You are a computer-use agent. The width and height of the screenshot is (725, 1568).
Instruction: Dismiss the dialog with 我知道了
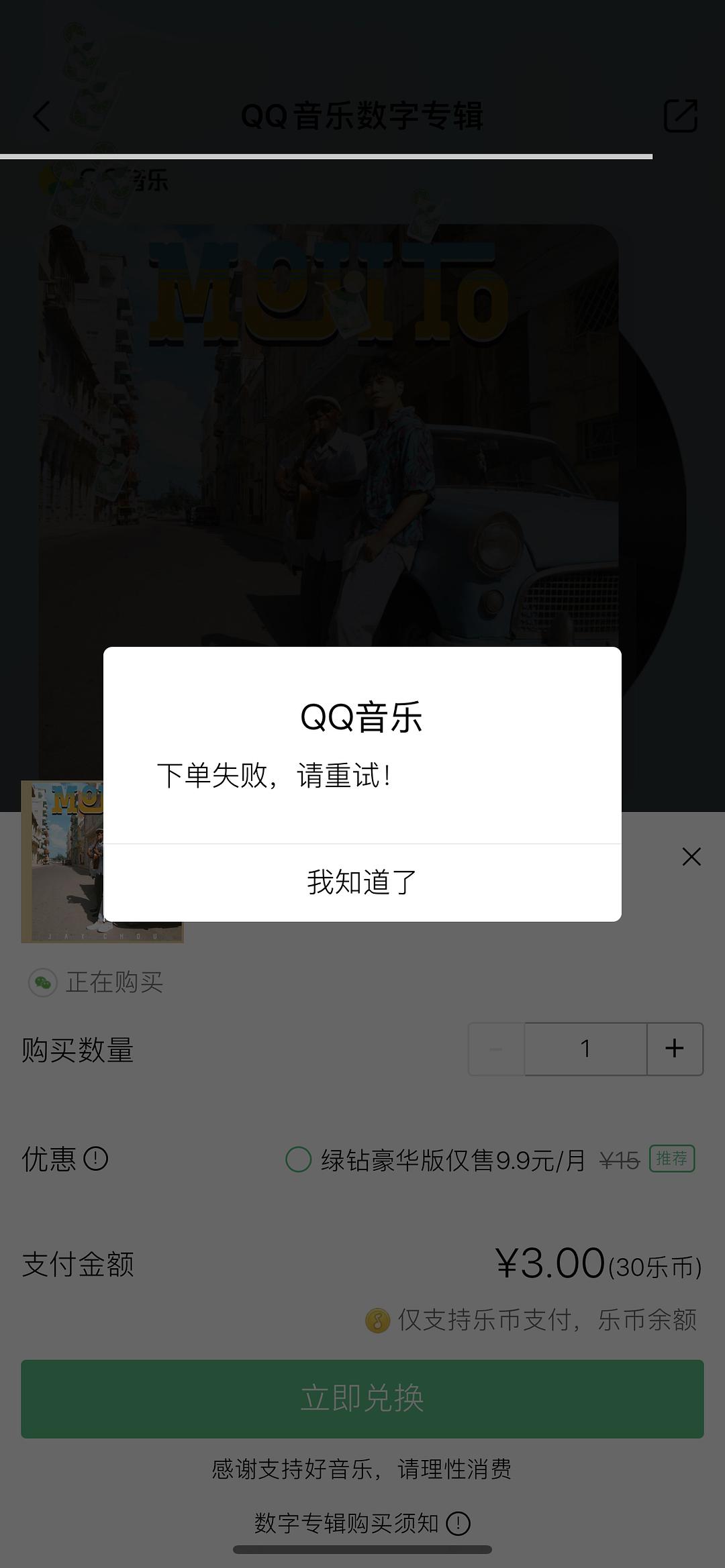pos(362,882)
